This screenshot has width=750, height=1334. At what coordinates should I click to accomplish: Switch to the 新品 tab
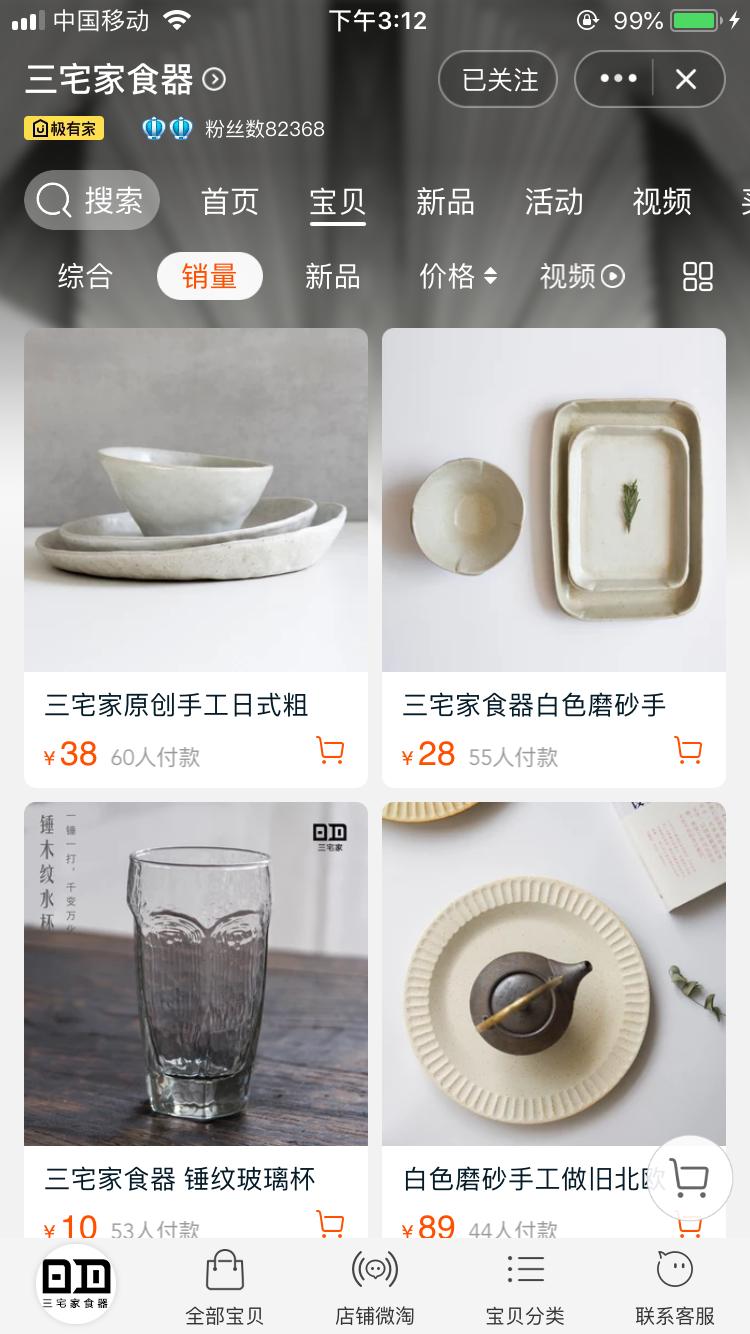point(445,202)
